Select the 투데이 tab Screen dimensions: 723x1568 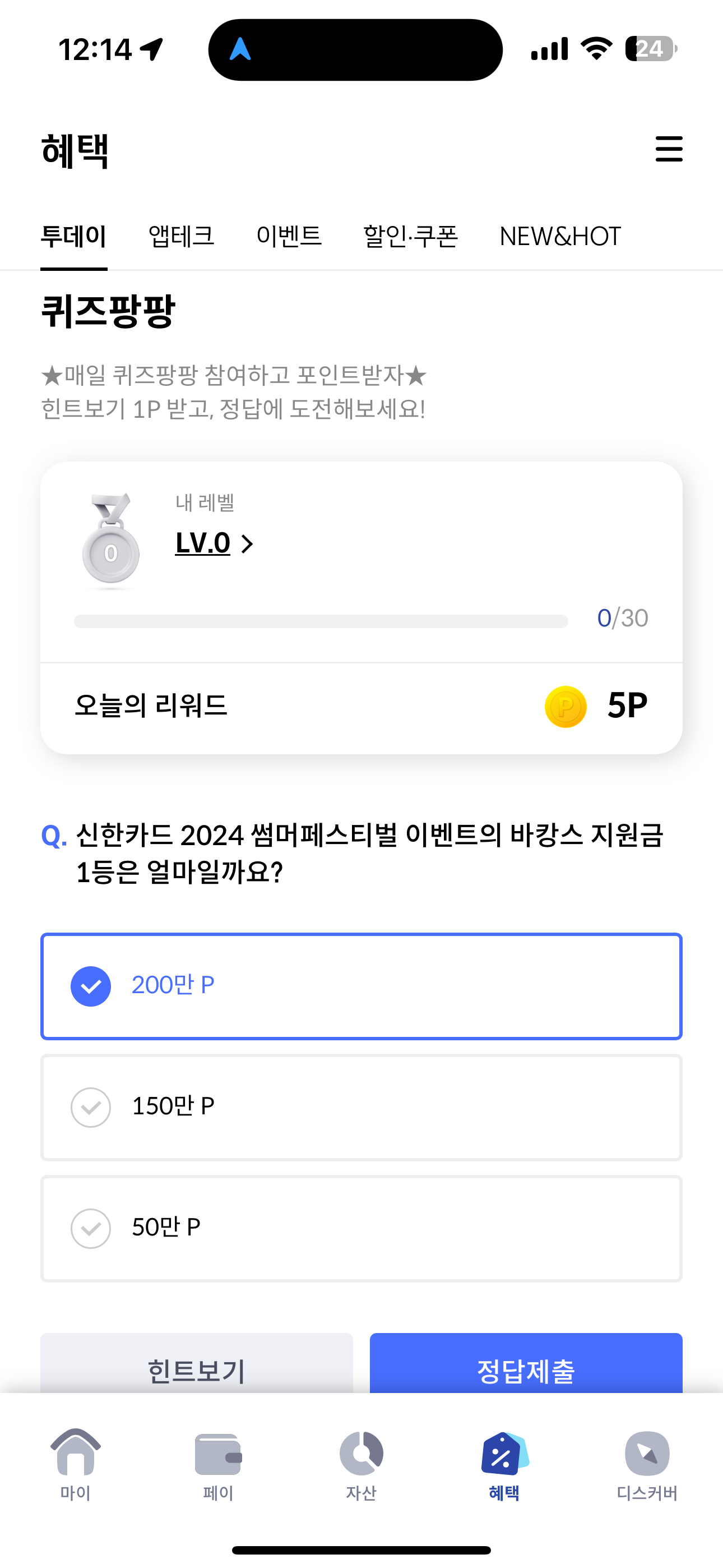(x=73, y=236)
